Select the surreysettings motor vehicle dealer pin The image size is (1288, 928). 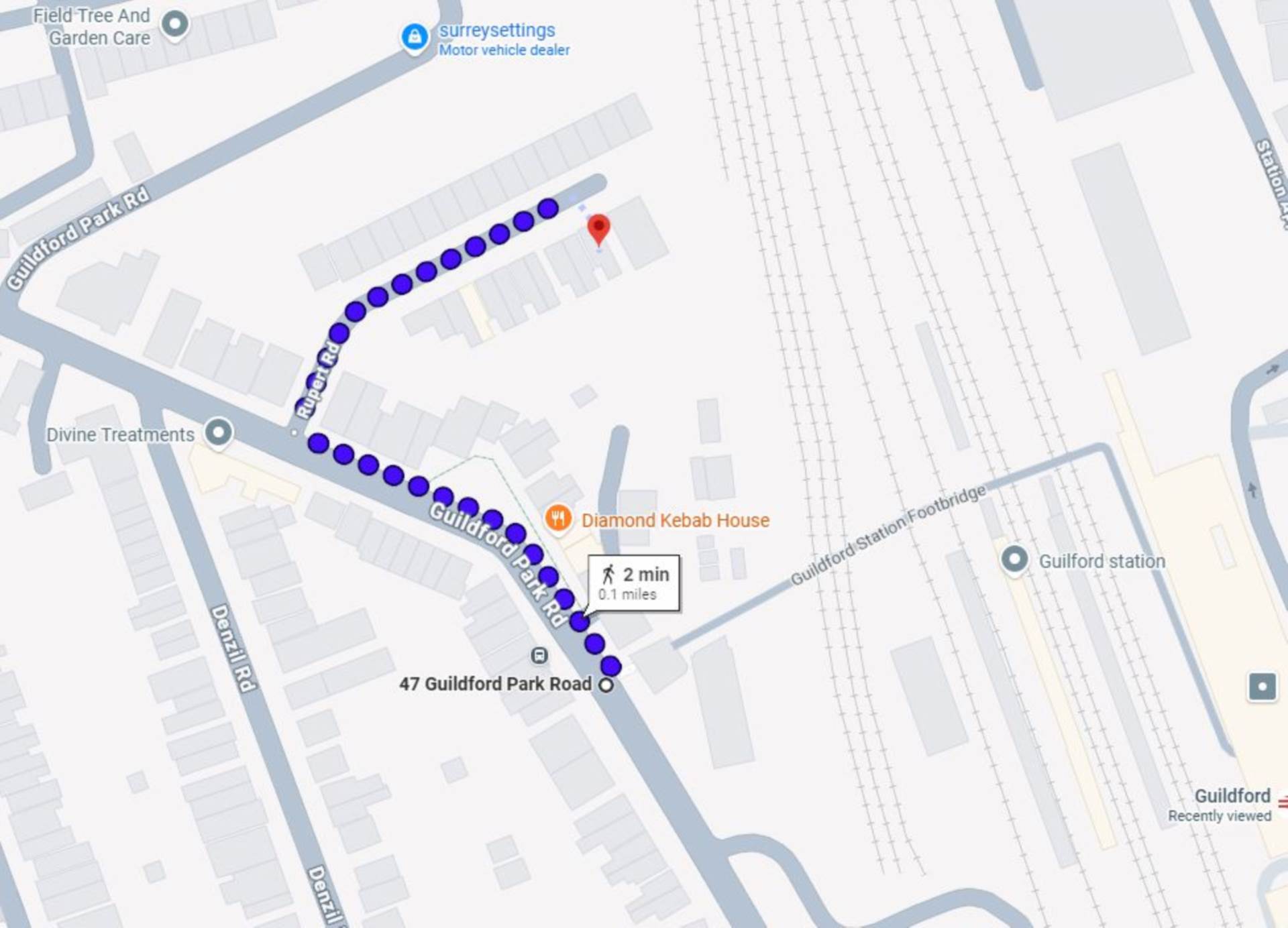(415, 36)
